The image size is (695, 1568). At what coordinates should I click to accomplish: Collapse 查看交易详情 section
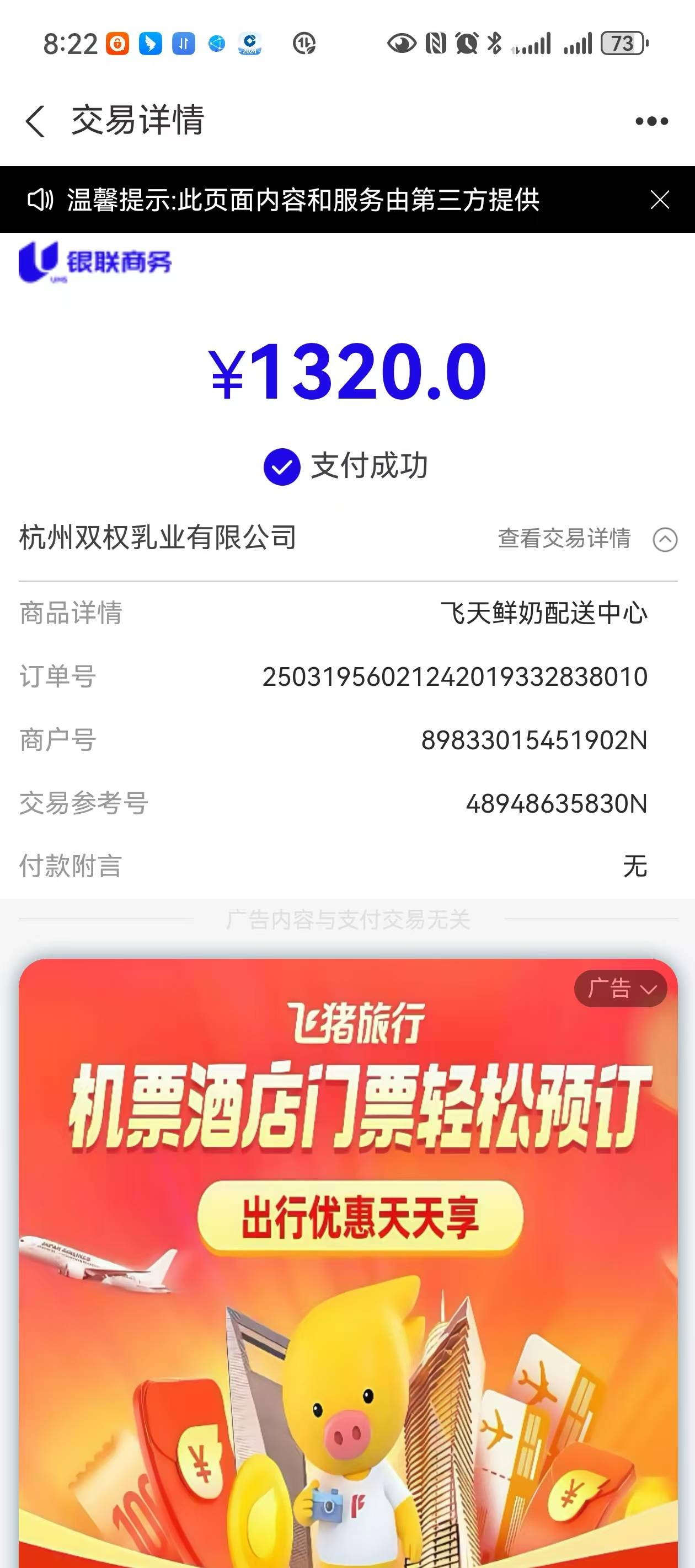point(665,539)
